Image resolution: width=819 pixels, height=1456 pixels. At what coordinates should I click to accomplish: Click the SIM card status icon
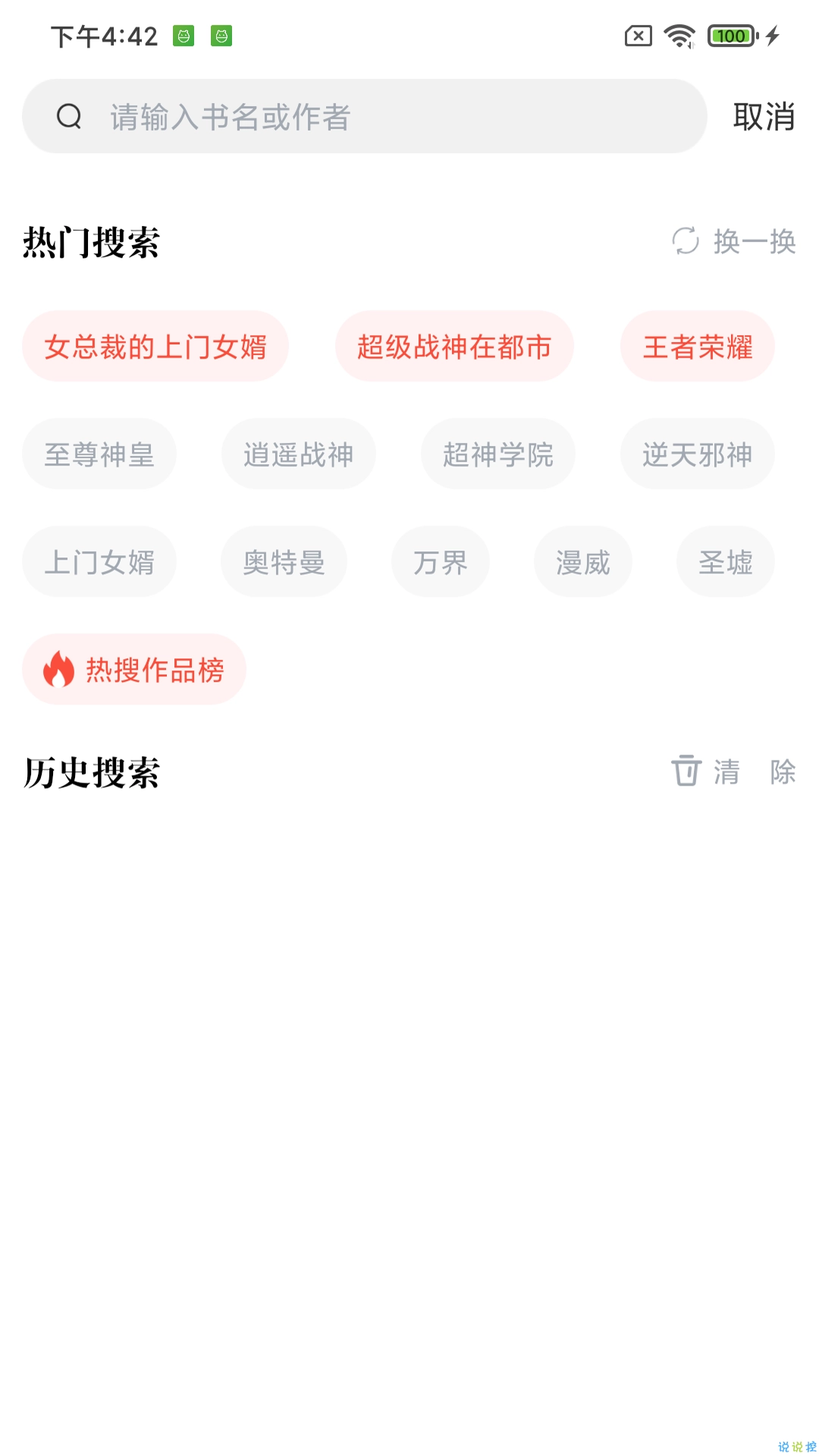click(x=637, y=34)
